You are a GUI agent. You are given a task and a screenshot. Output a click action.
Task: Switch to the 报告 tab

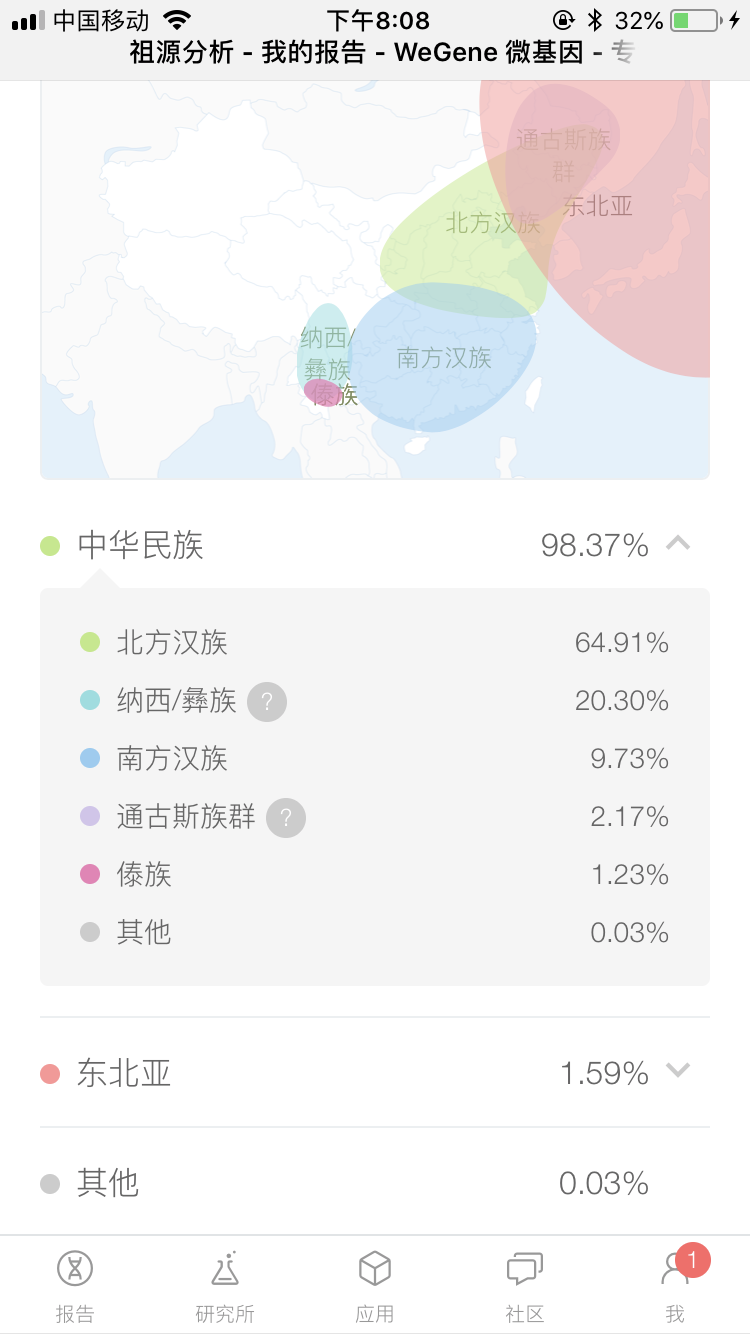click(x=75, y=1286)
